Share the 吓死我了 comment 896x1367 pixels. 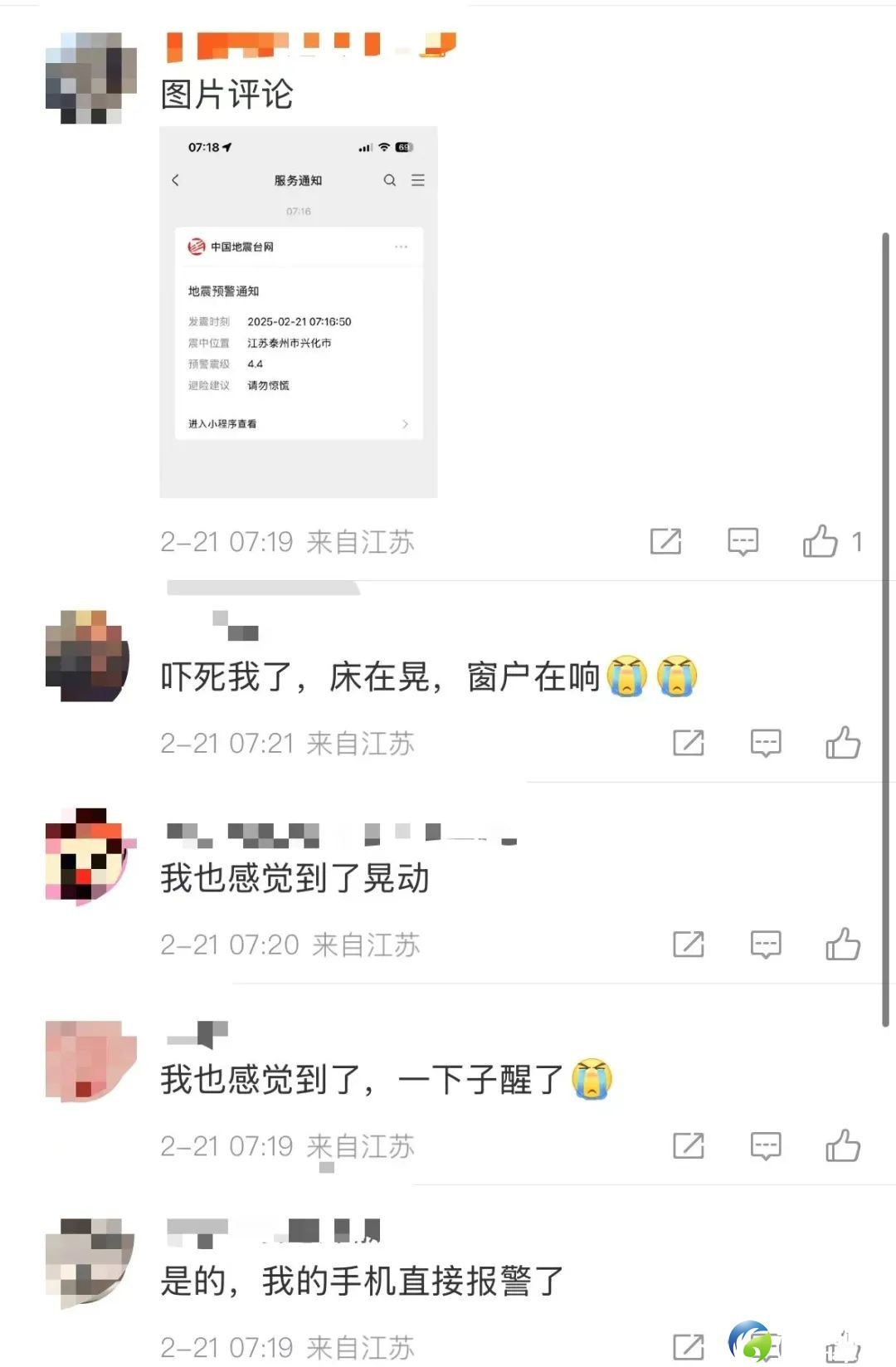(x=688, y=743)
